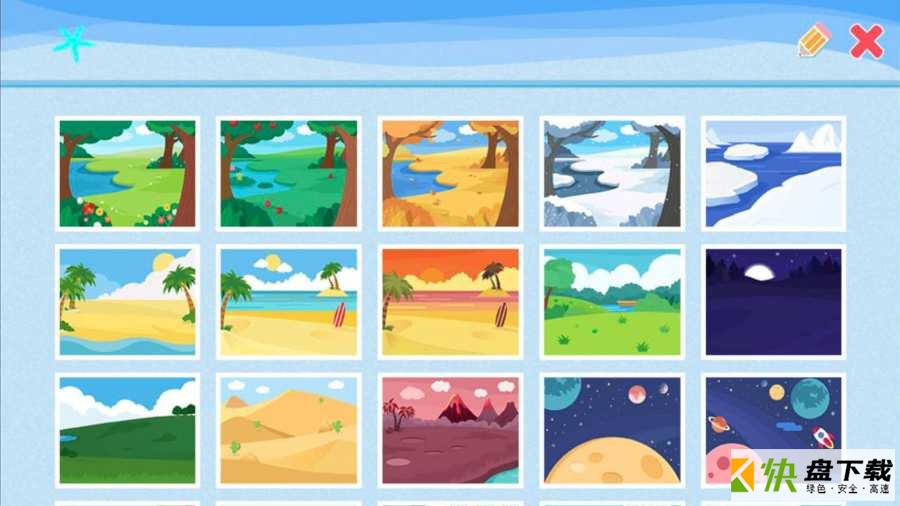Choose the green rolling hills background
The image size is (900, 506).
pyautogui.click(x=127, y=430)
